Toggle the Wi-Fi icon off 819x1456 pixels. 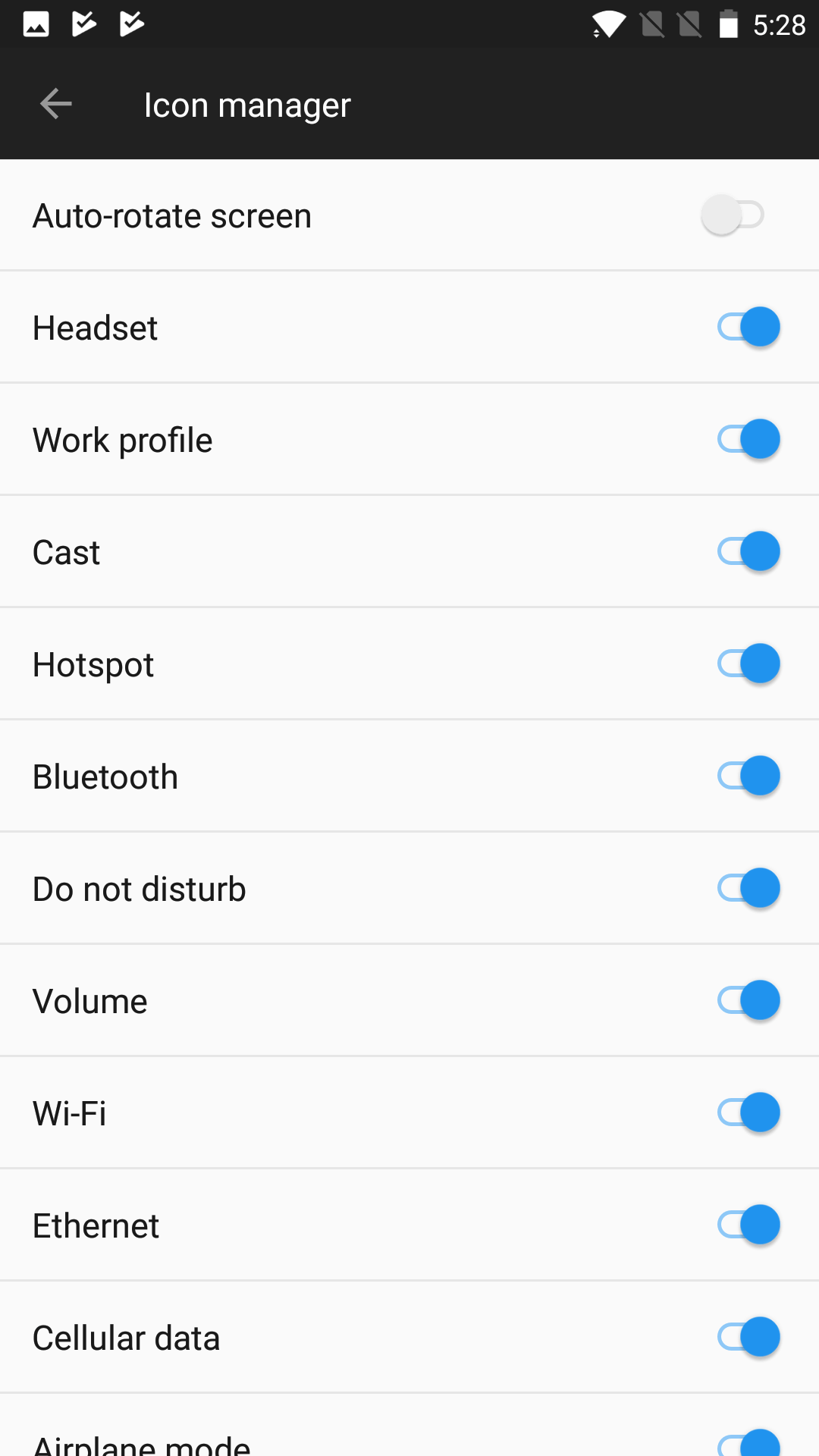coord(748,1112)
